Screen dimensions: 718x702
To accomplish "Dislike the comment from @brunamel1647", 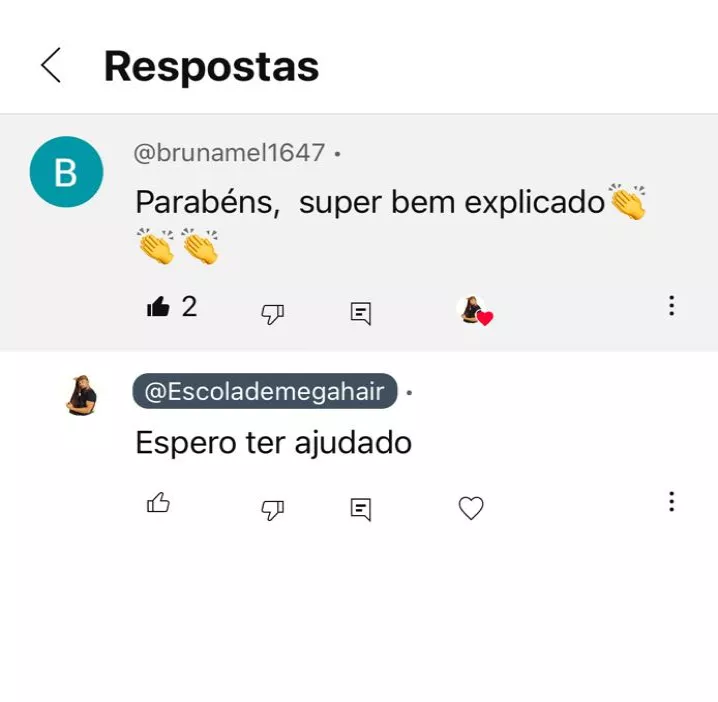I will pyautogui.click(x=272, y=314).
